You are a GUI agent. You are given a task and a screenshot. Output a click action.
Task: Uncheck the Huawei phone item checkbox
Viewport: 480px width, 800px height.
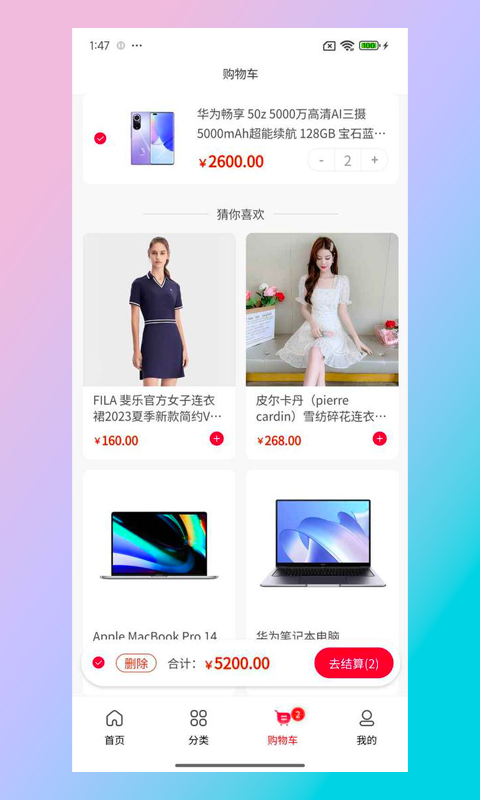pyautogui.click(x=100, y=138)
